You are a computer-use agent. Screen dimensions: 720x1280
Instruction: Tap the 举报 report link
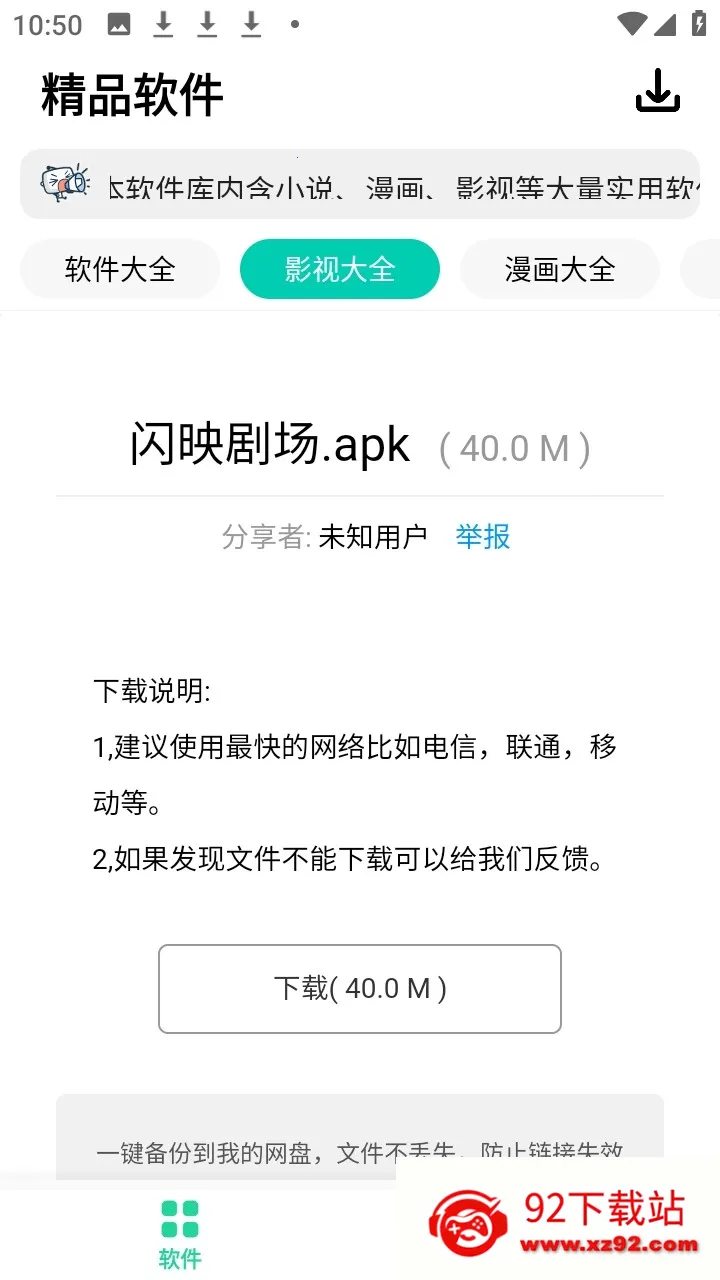[x=483, y=537]
